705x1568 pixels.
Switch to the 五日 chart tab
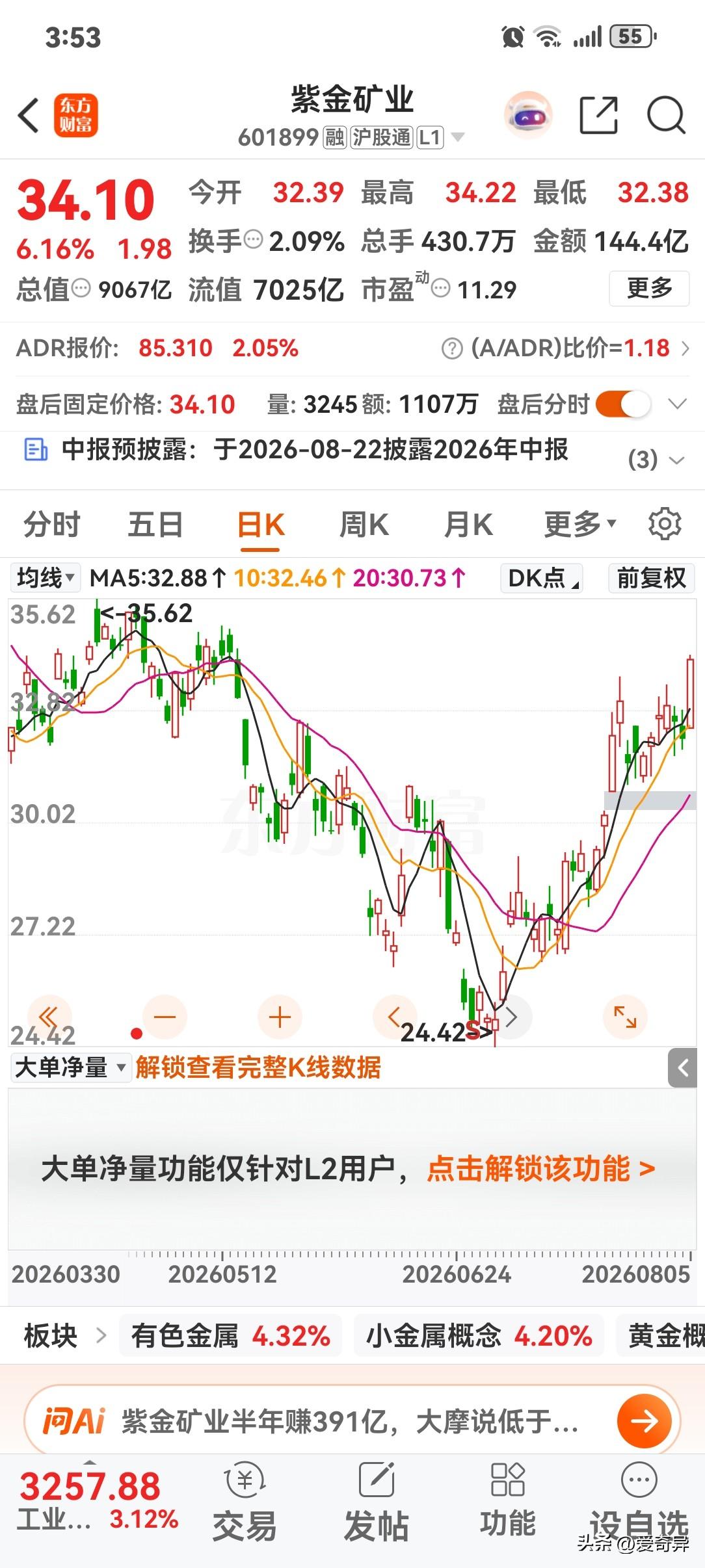tap(155, 524)
